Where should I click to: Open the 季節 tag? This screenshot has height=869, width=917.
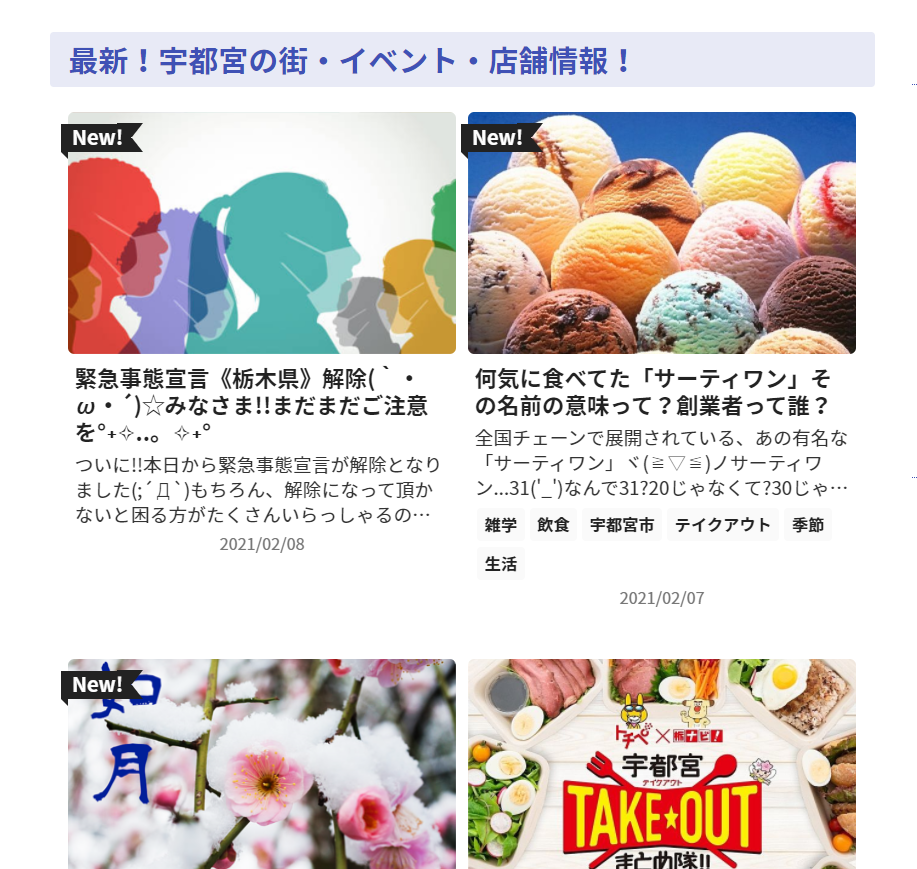[807, 525]
